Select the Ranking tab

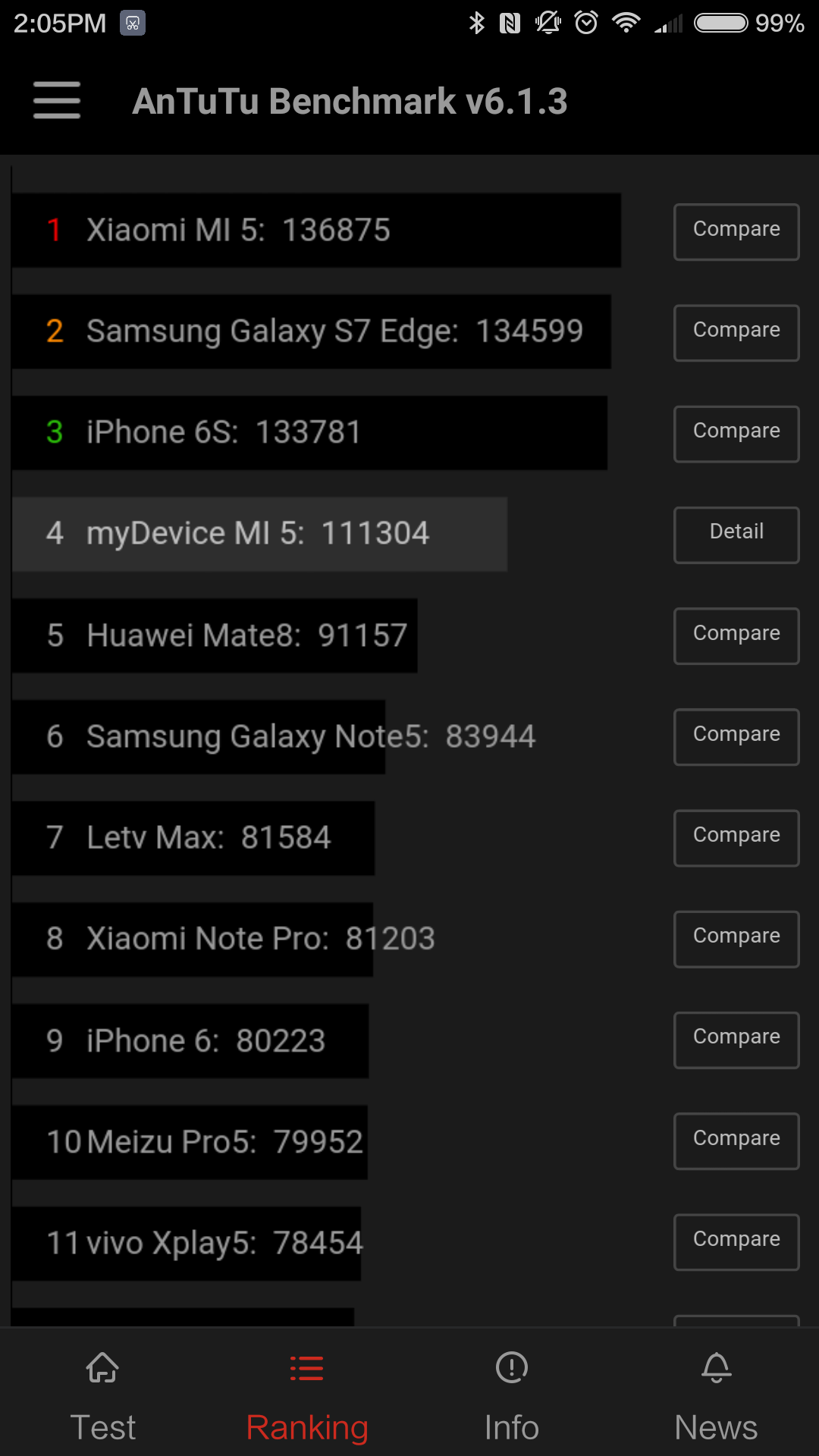[x=307, y=1395]
